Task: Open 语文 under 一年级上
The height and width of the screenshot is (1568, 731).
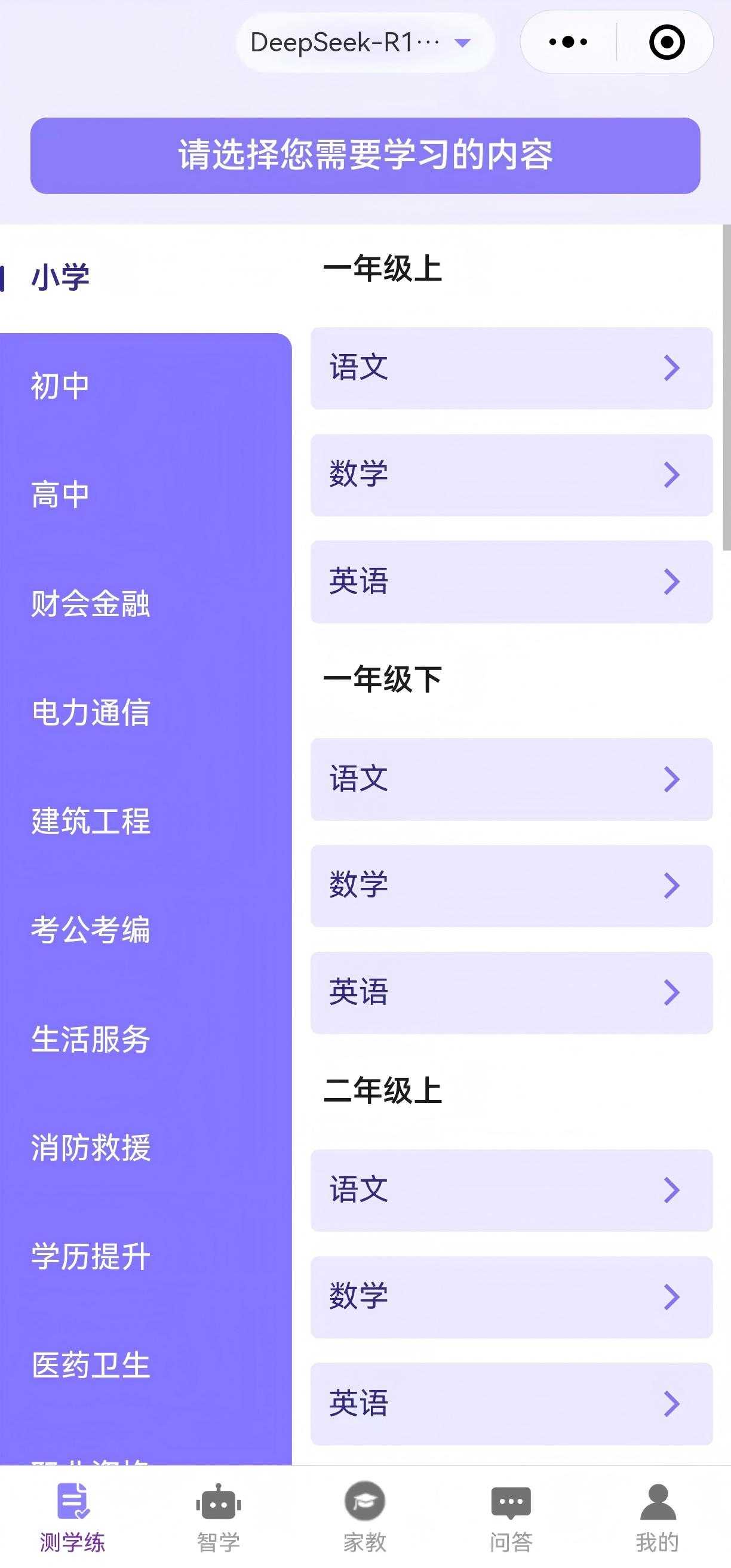Action: tap(511, 368)
